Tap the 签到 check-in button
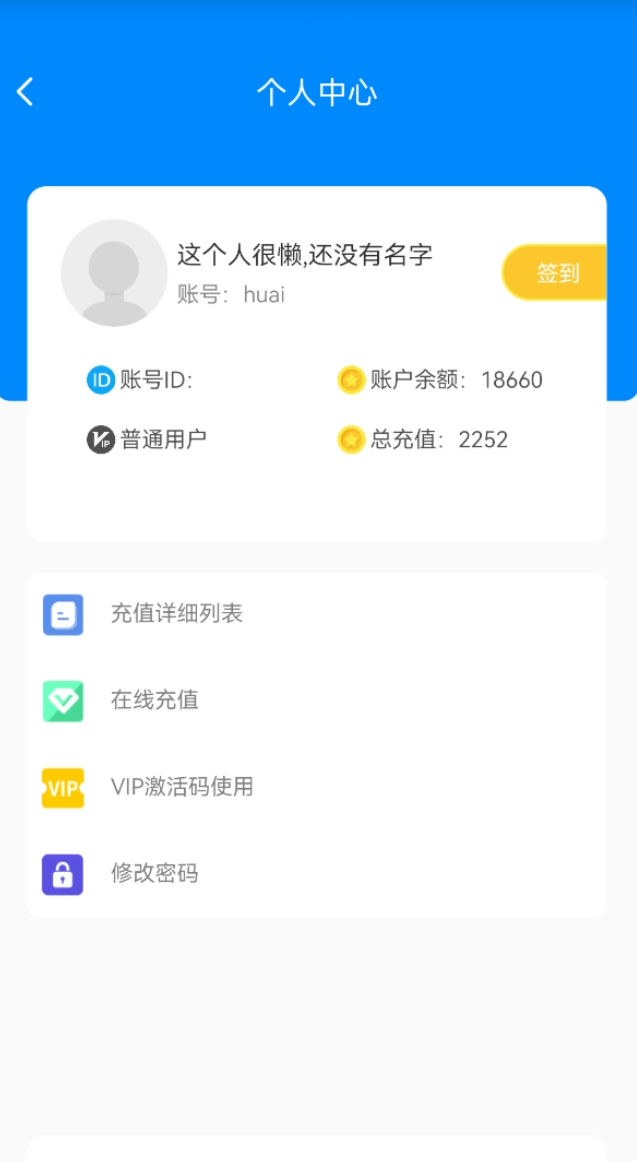This screenshot has width=637, height=1161. point(555,272)
